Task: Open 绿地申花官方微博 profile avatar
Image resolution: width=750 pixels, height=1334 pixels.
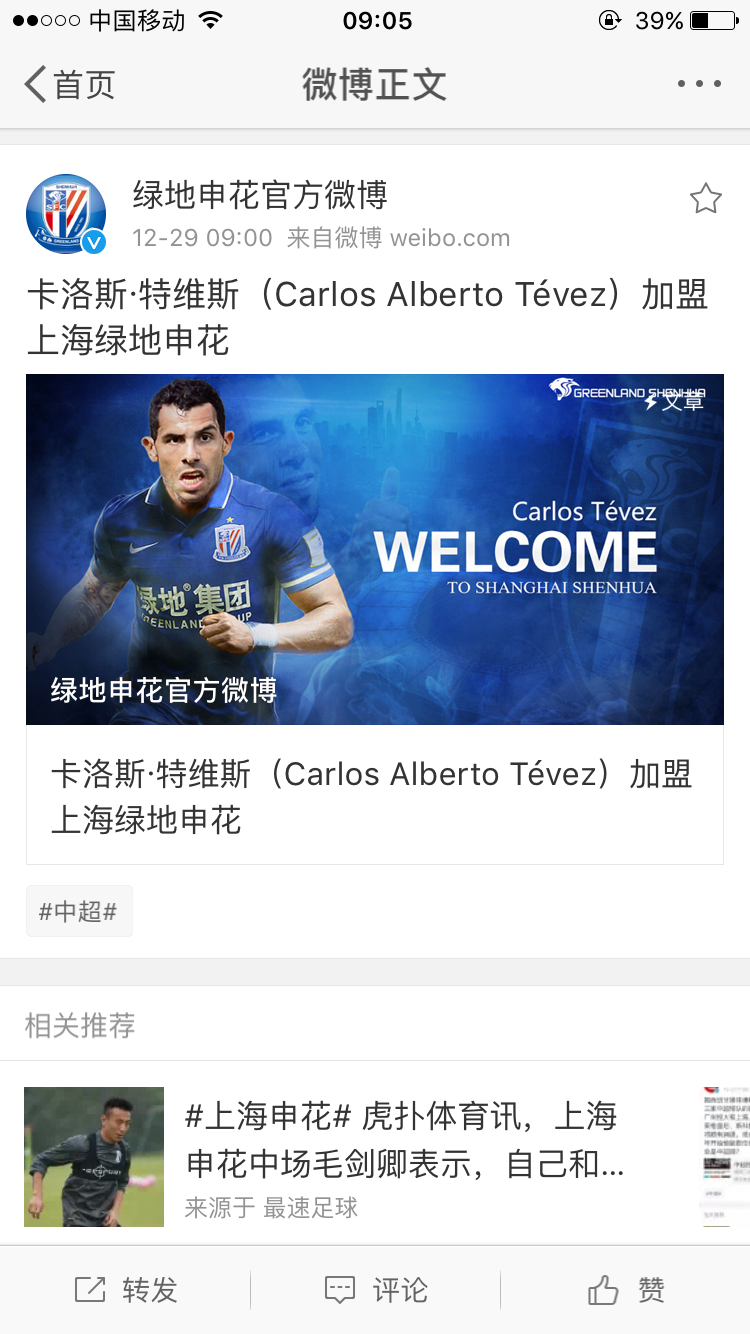Action: [x=66, y=214]
